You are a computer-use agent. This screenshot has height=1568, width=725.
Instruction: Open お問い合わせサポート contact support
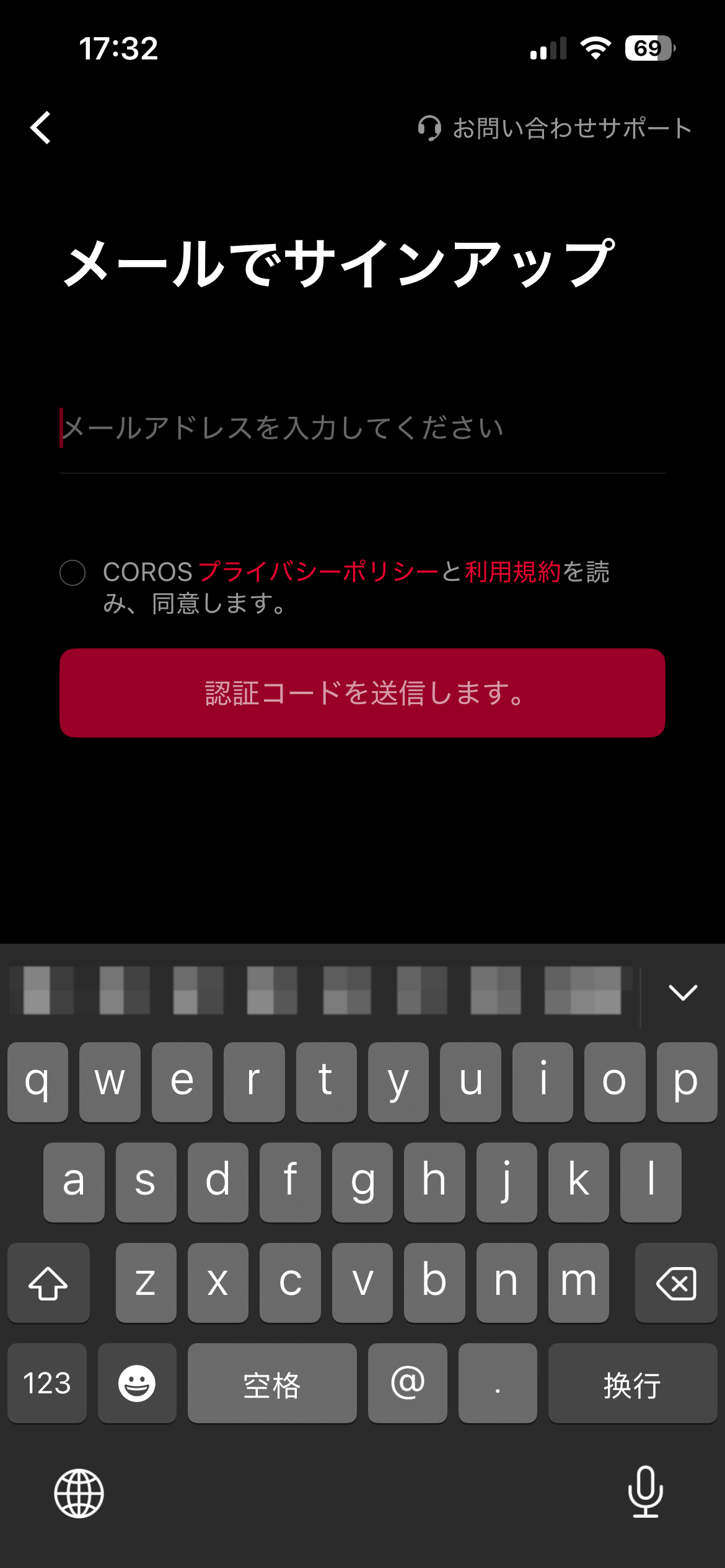click(x=555, y=128)
